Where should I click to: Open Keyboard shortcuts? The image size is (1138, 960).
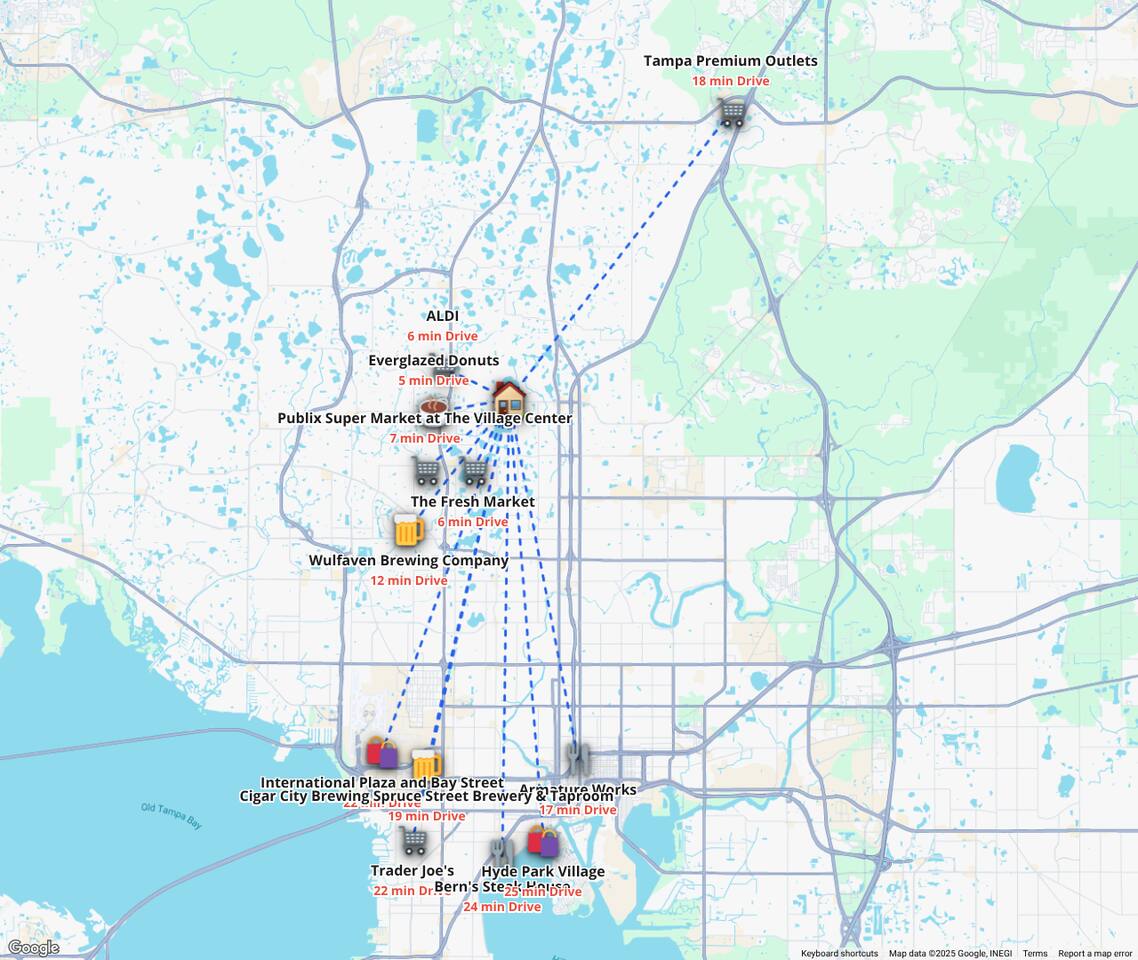(839, 953)
